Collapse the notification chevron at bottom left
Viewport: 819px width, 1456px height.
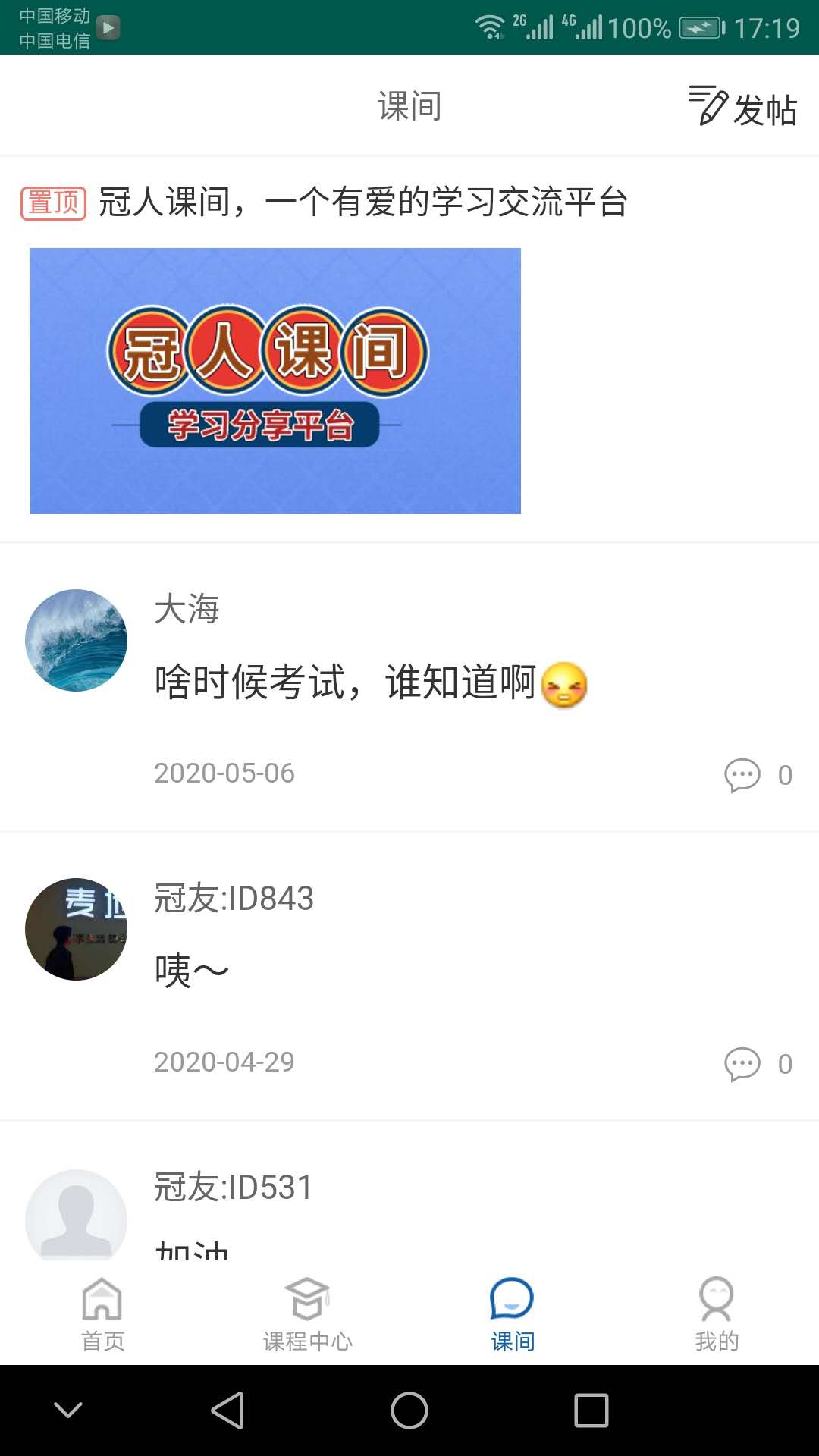pos(70,1407)
